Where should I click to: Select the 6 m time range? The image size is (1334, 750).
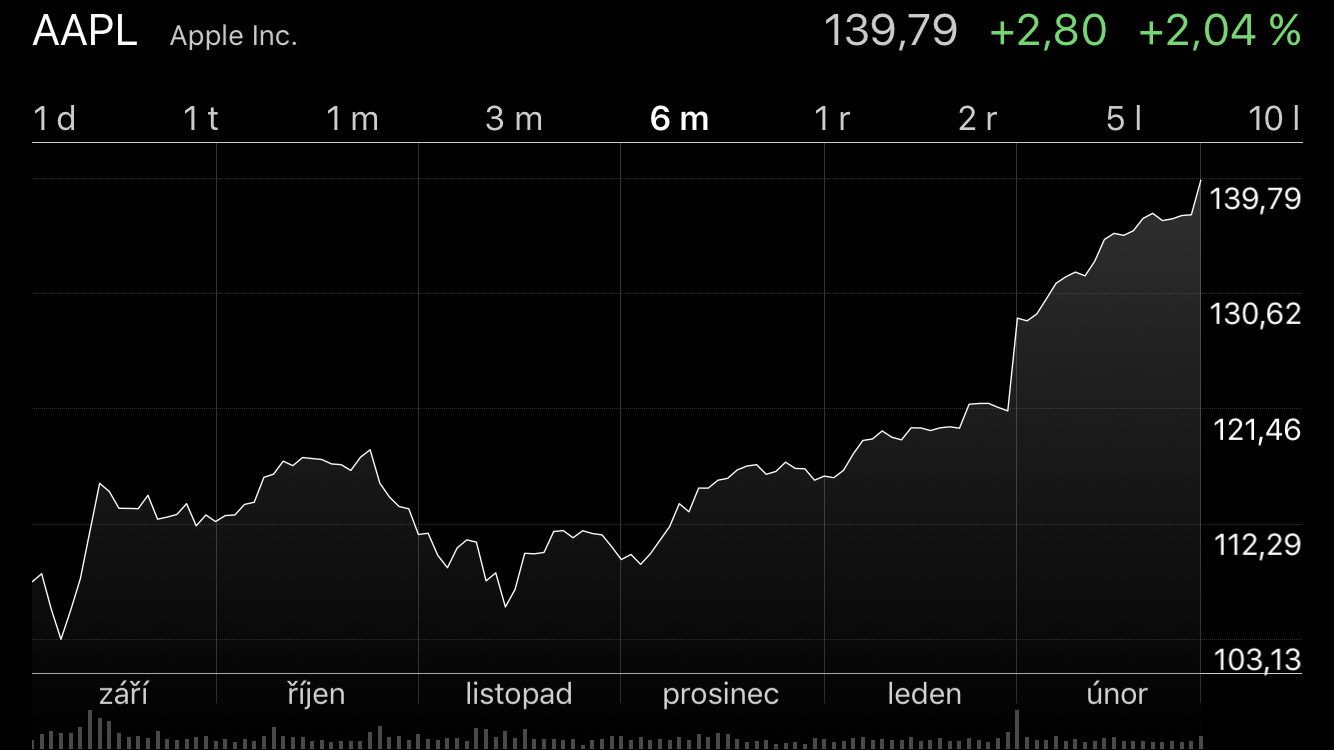point(679,120)
